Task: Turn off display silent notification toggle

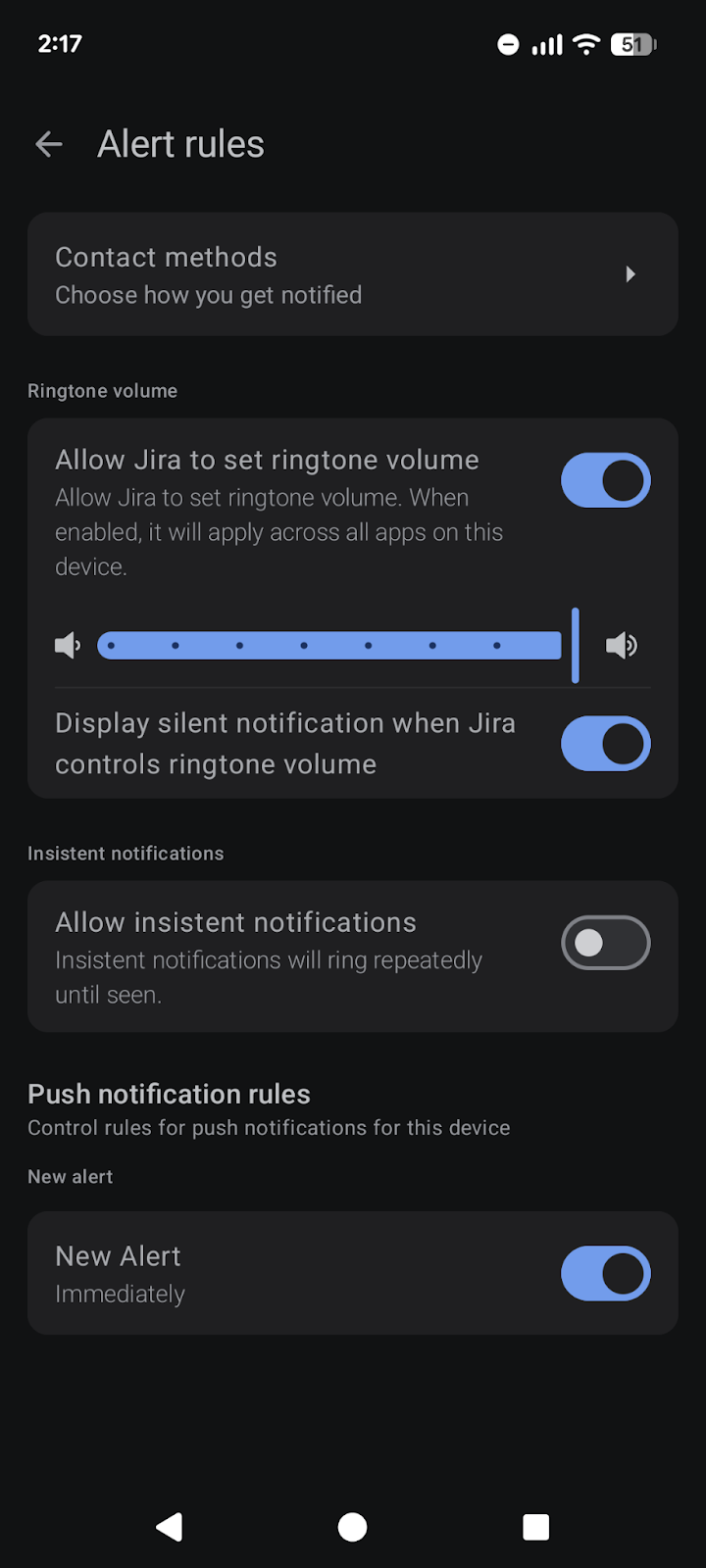Action: pyautogui.click(x=605, y=744)
